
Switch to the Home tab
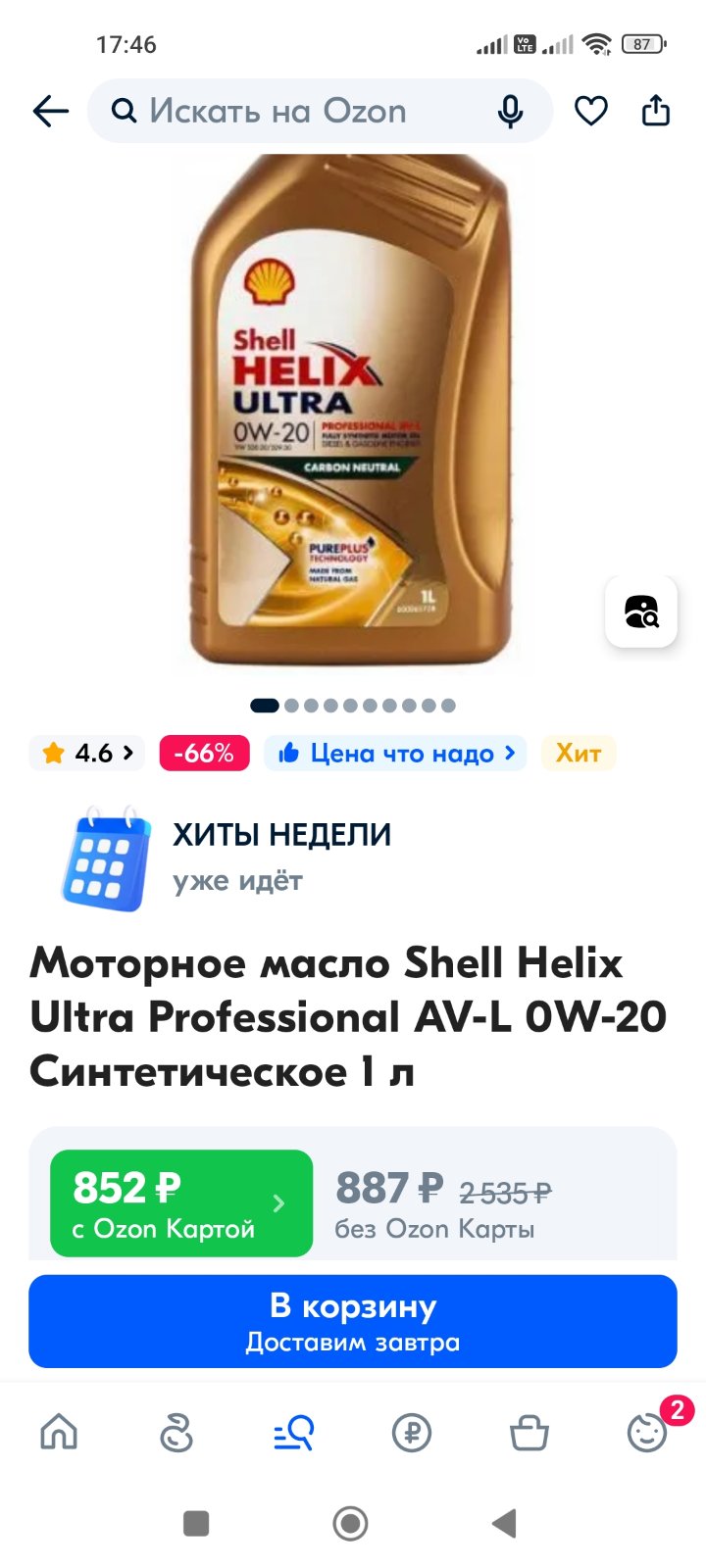[59, 1433]
